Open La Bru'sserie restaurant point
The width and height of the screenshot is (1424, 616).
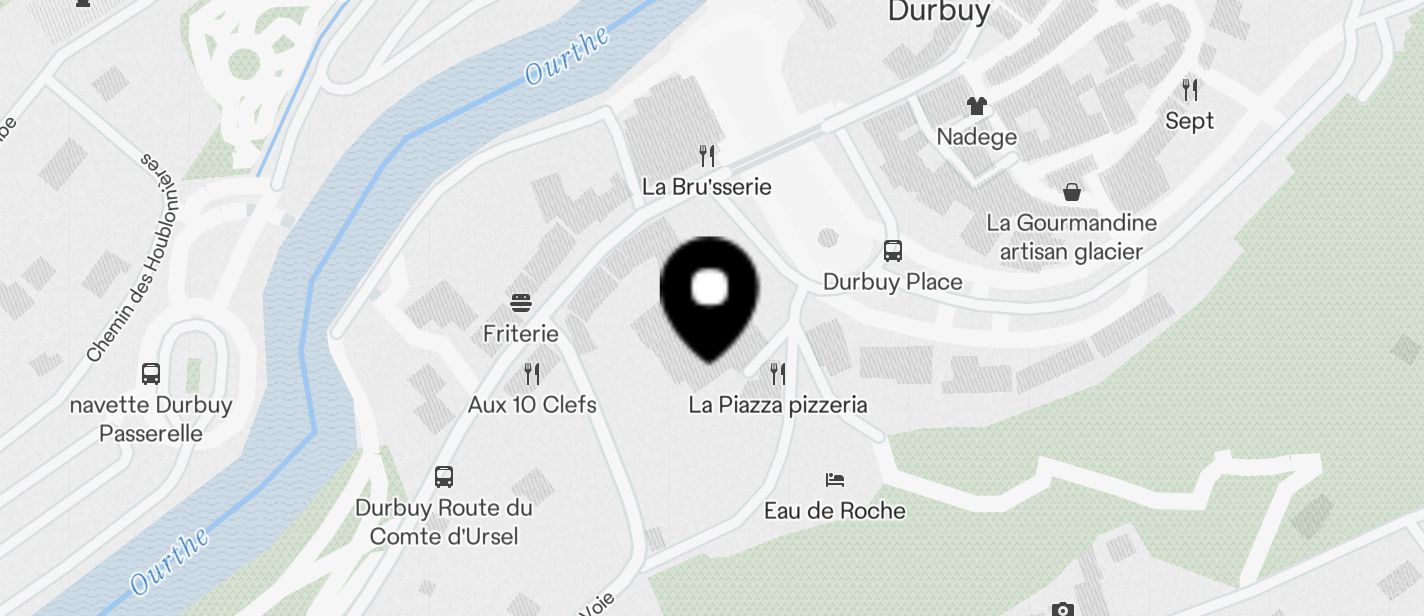(x=707, y=156)
